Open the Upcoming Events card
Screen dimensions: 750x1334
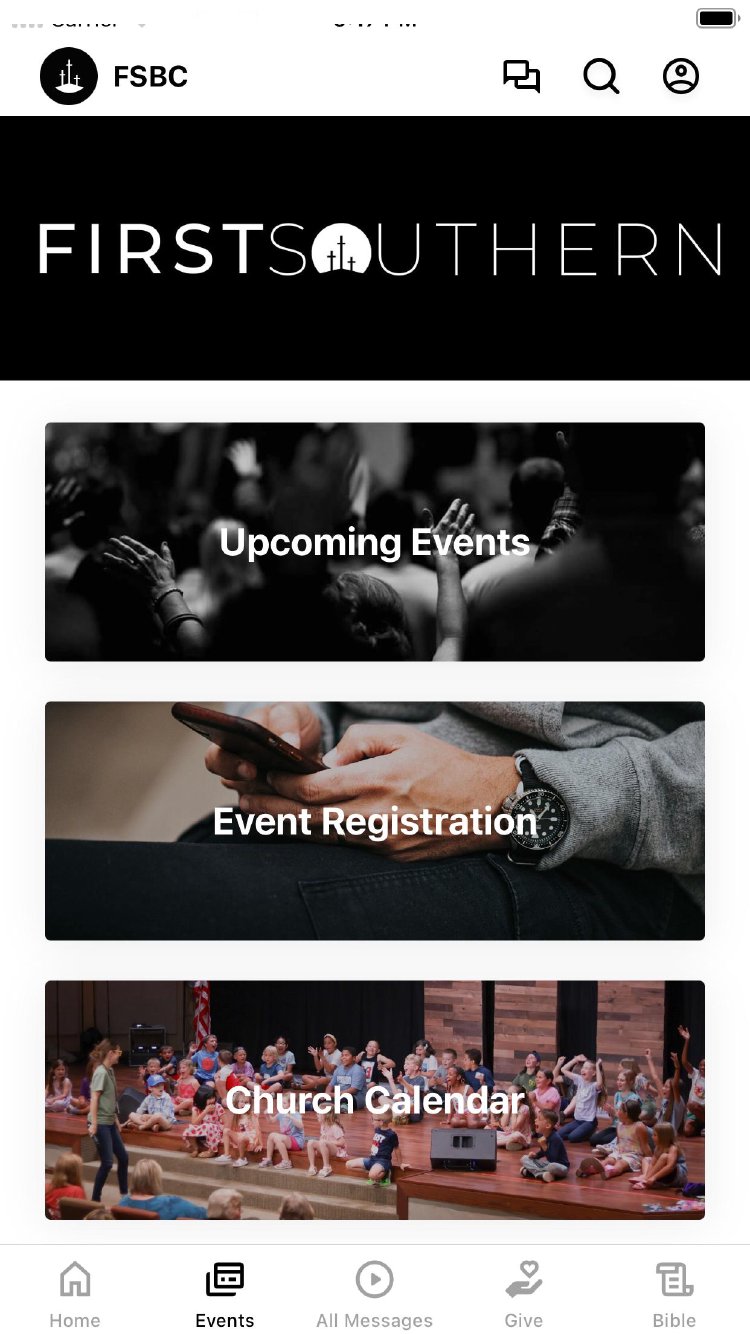(x=375, y=541)
